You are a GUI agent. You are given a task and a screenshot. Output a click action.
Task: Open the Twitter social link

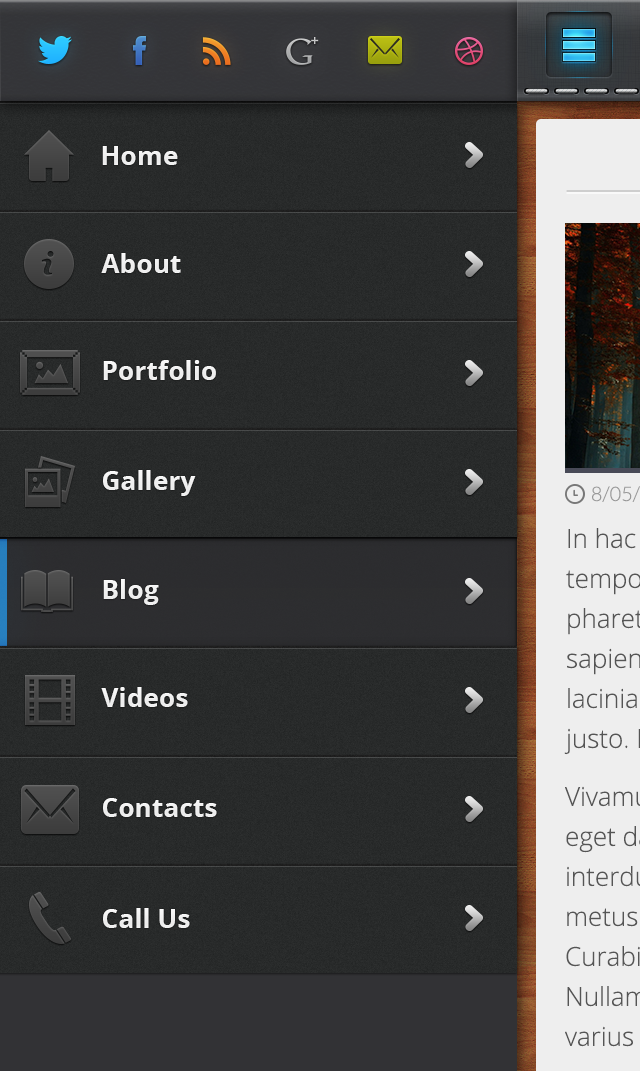click(x=55, y=50)
